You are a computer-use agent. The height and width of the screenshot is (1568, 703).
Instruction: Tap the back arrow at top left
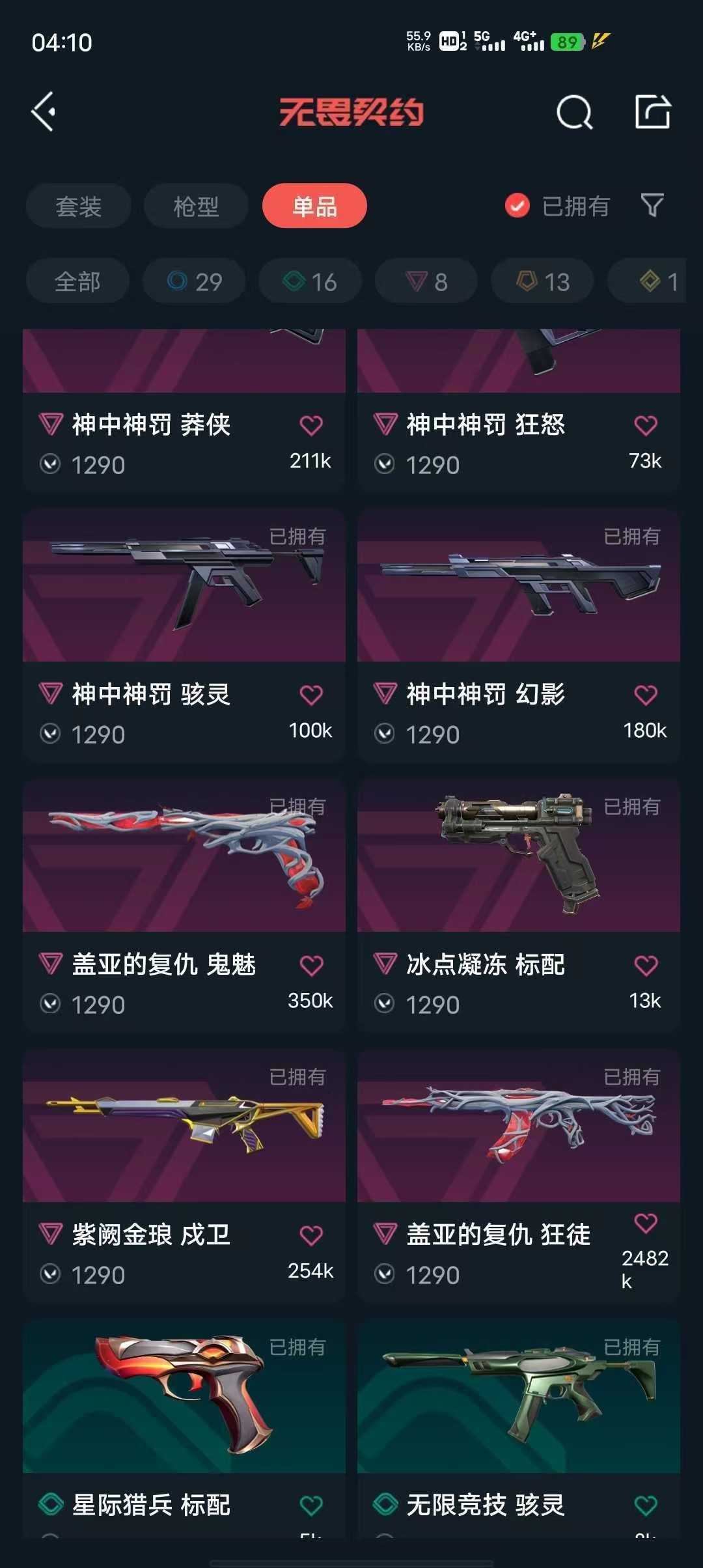[x=44, y=113]
